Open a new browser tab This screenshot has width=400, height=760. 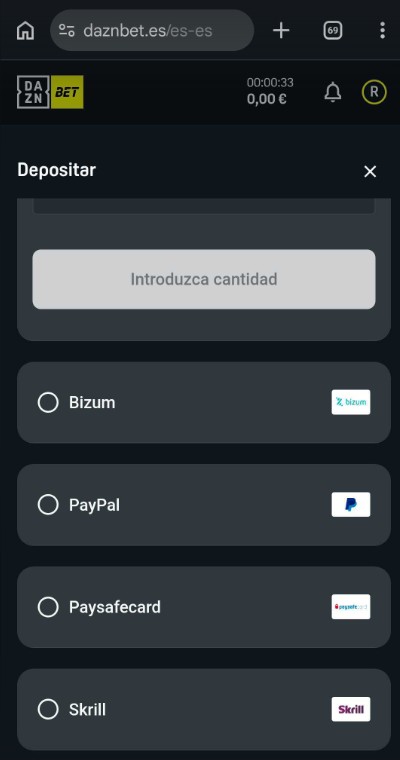(281, 31)
